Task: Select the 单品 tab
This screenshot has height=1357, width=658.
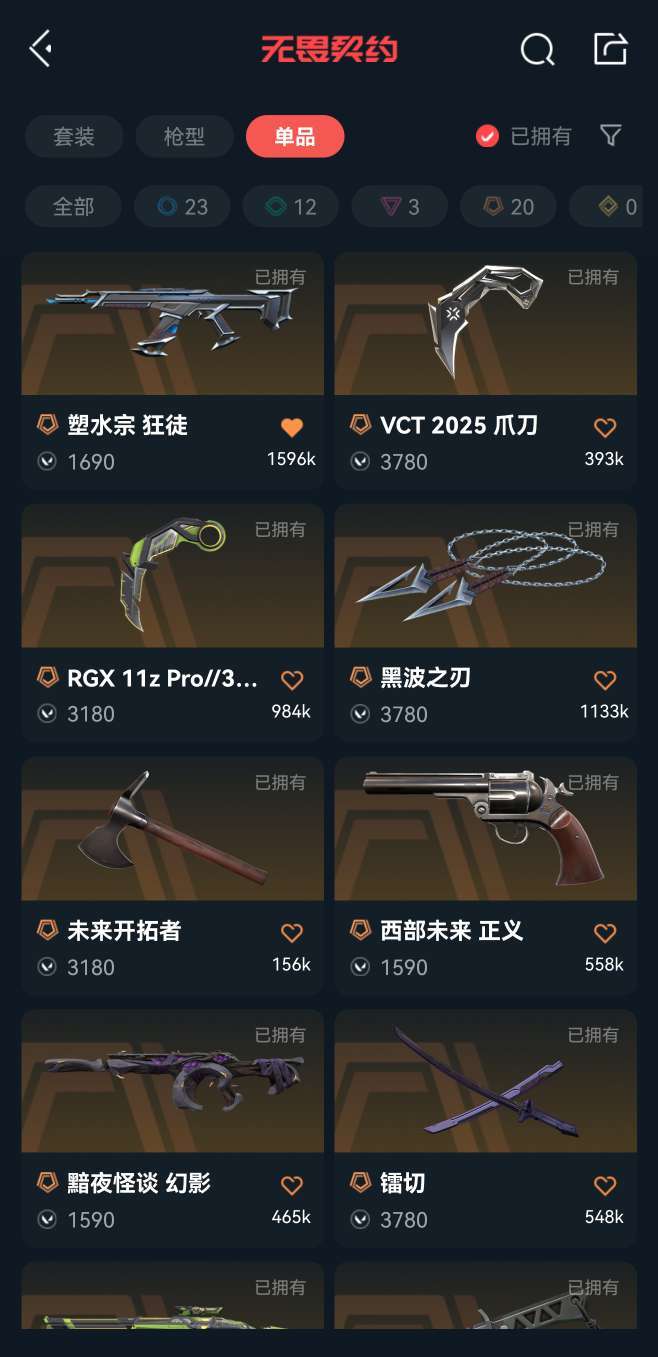Action: point(295,136)
